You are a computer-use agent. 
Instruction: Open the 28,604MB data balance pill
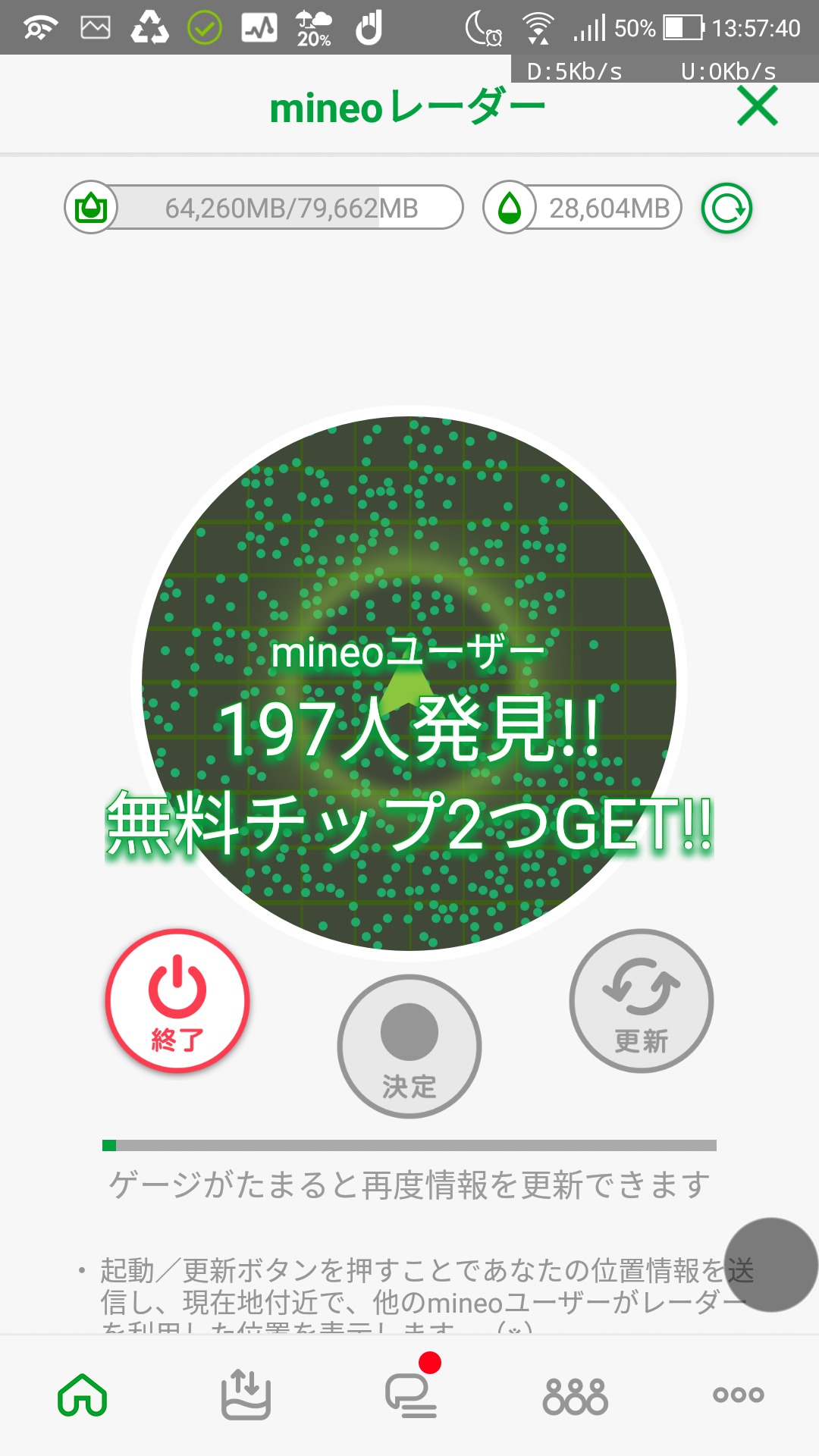click(x=582, y=208)
